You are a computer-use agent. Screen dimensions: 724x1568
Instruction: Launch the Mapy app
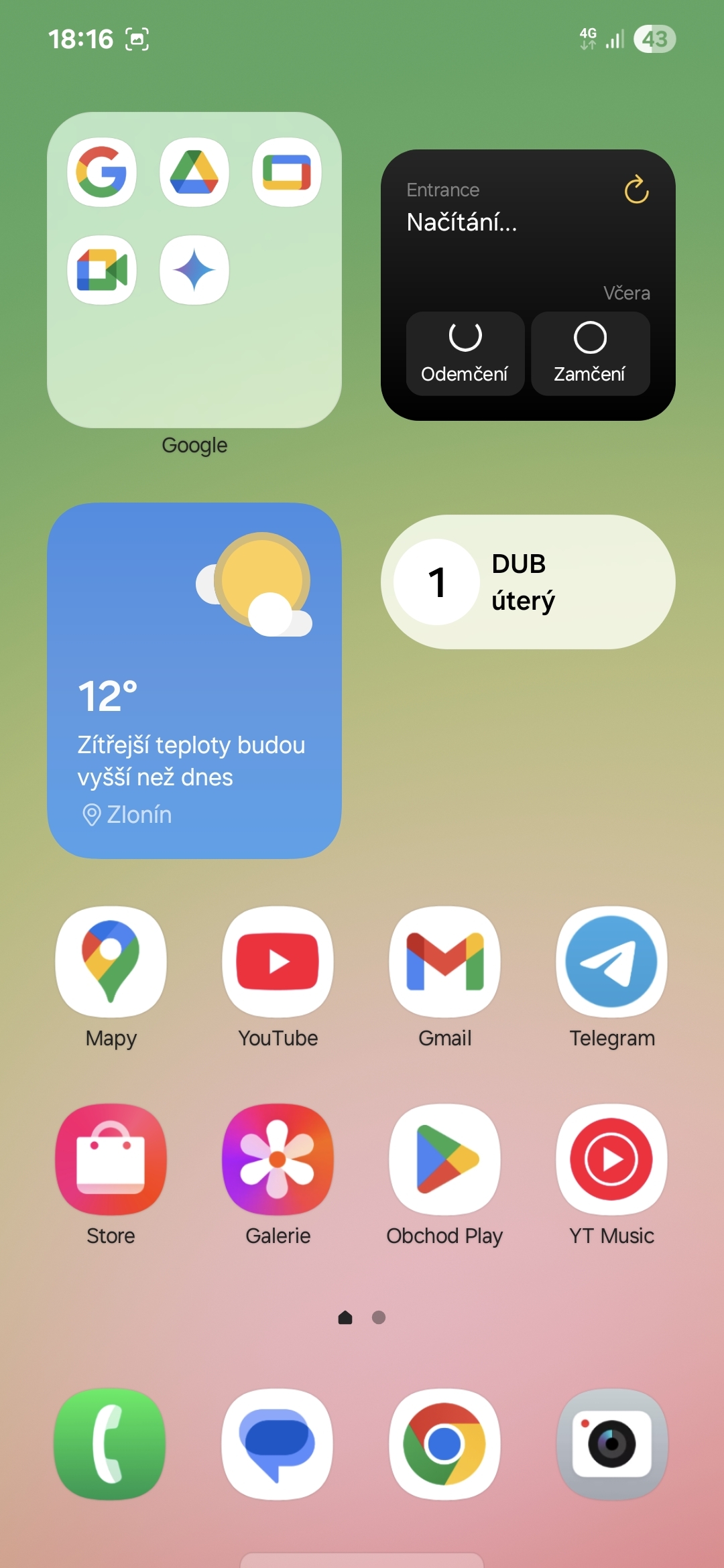111,962
